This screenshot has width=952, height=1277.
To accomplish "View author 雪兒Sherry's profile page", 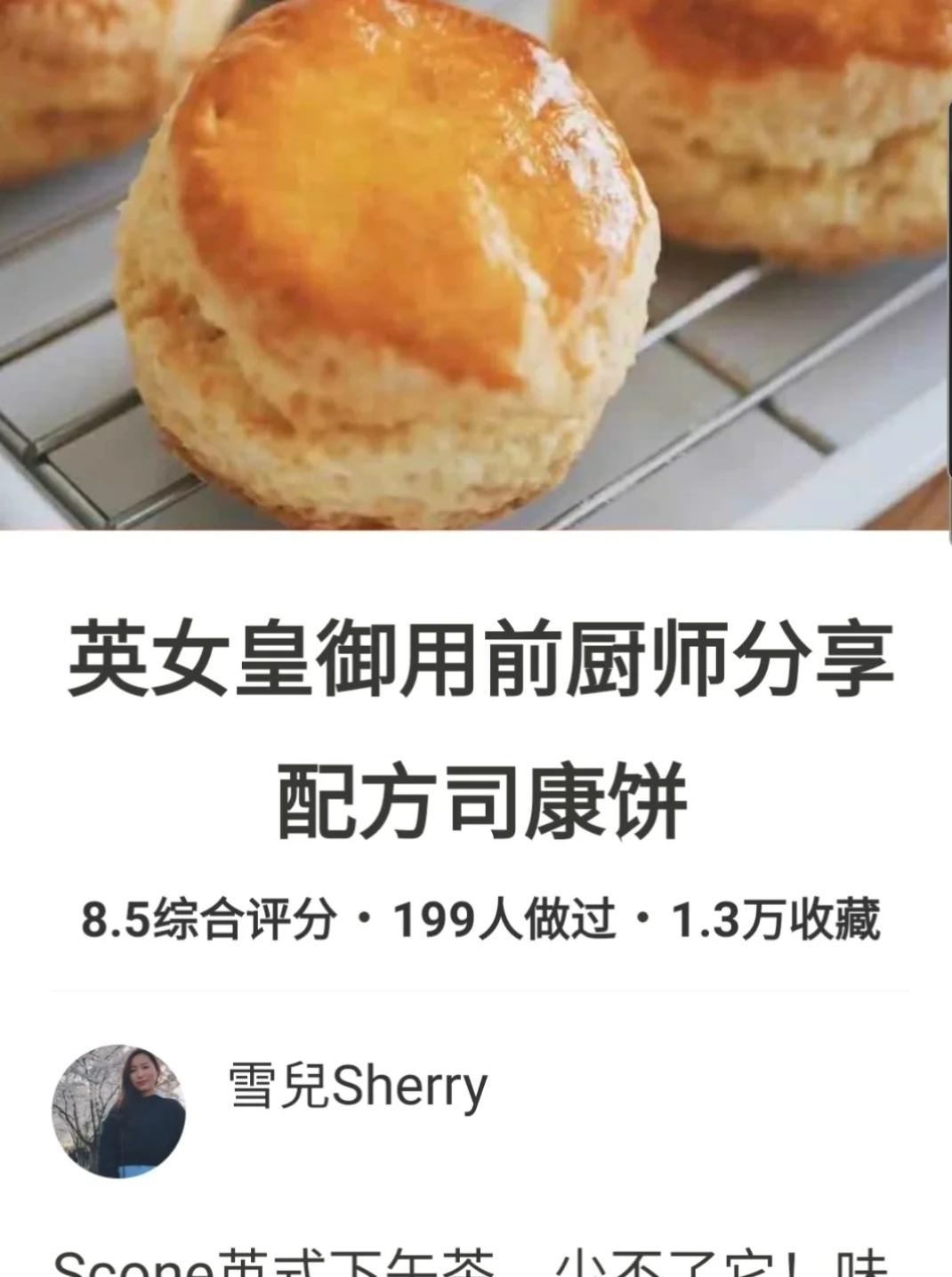I will click(x=359, y=1087).
